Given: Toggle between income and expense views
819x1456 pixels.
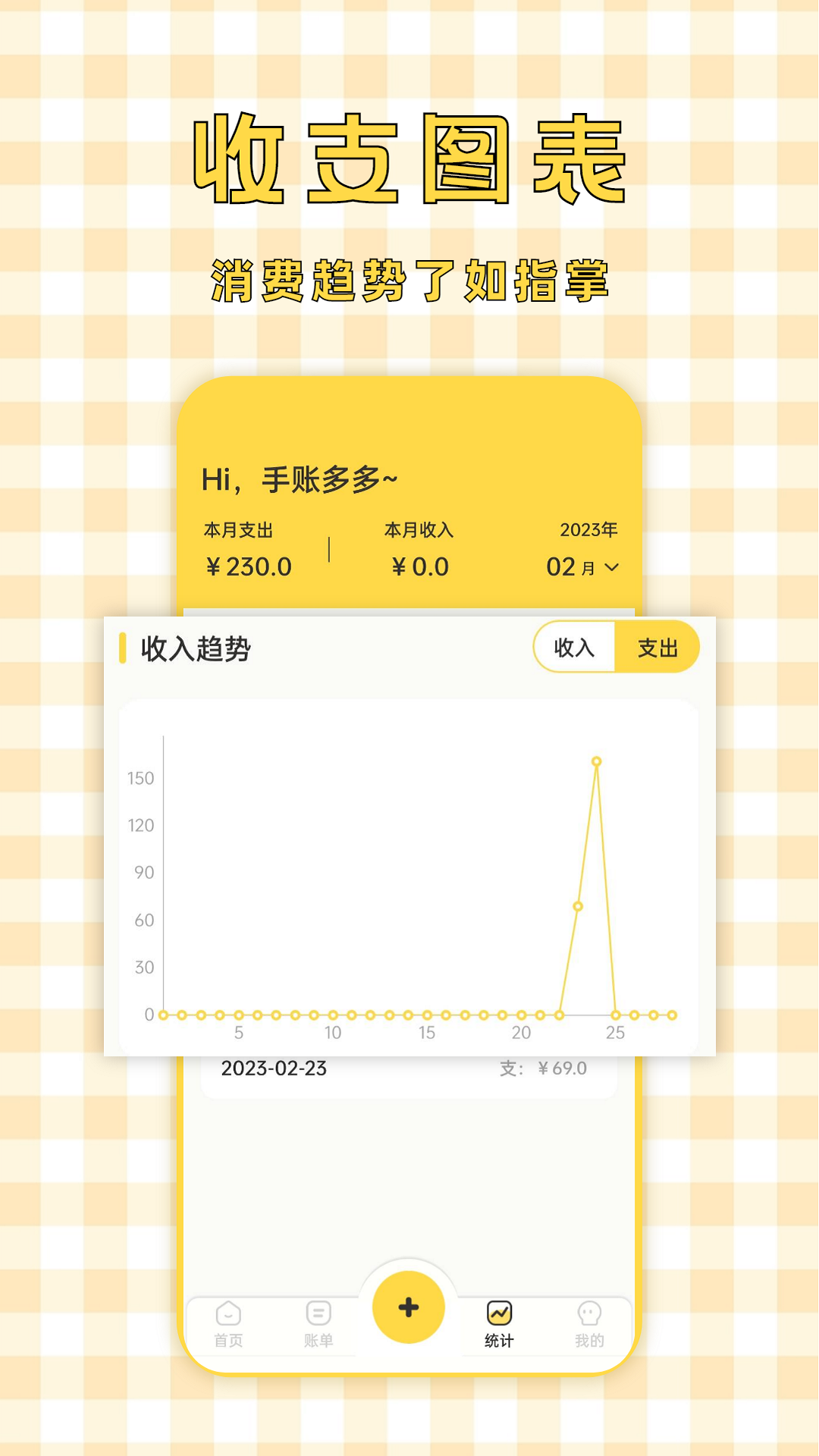Looking at the screenshot, I should tap(616, 646).
